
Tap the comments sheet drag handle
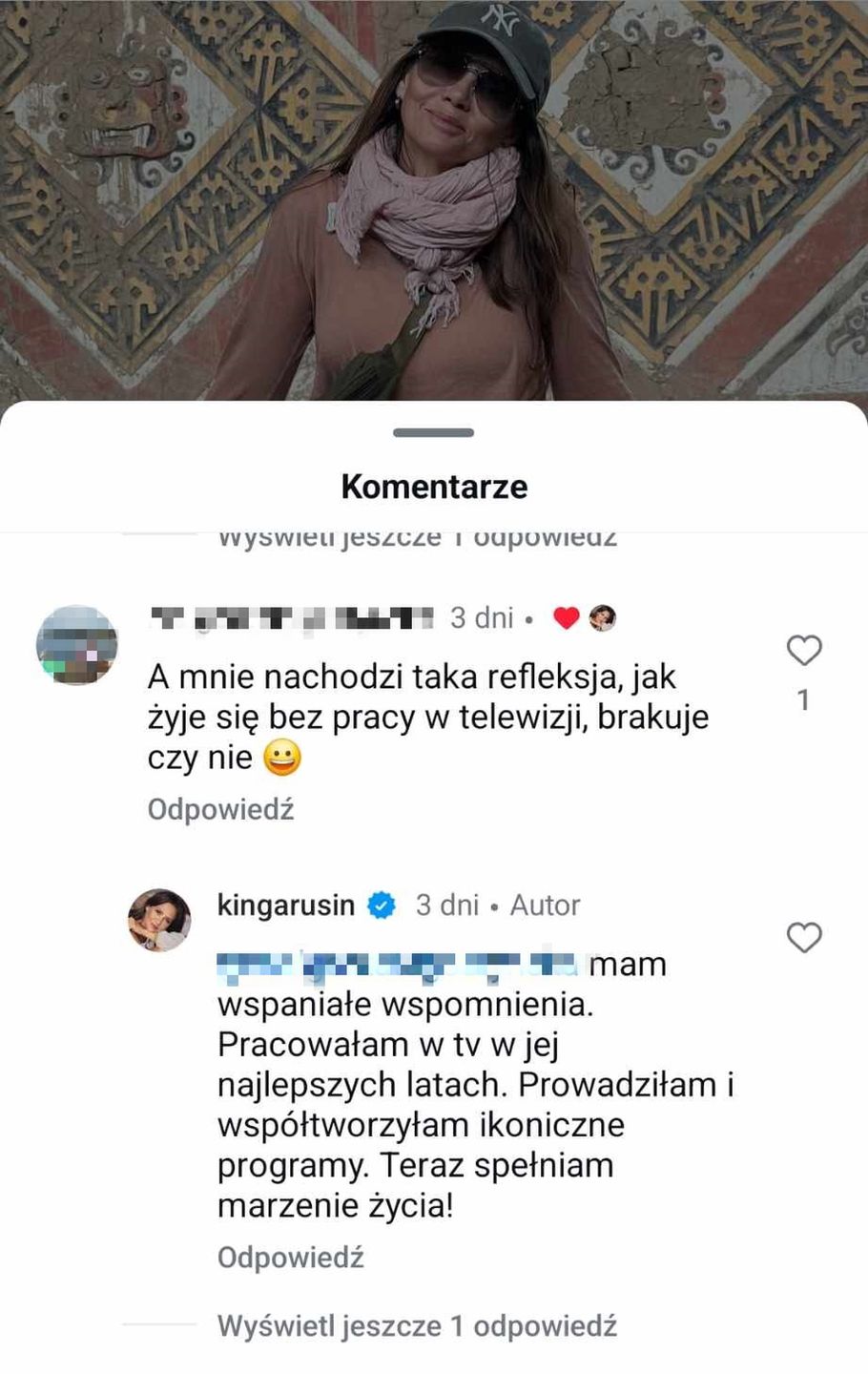[x=434, y=433]
